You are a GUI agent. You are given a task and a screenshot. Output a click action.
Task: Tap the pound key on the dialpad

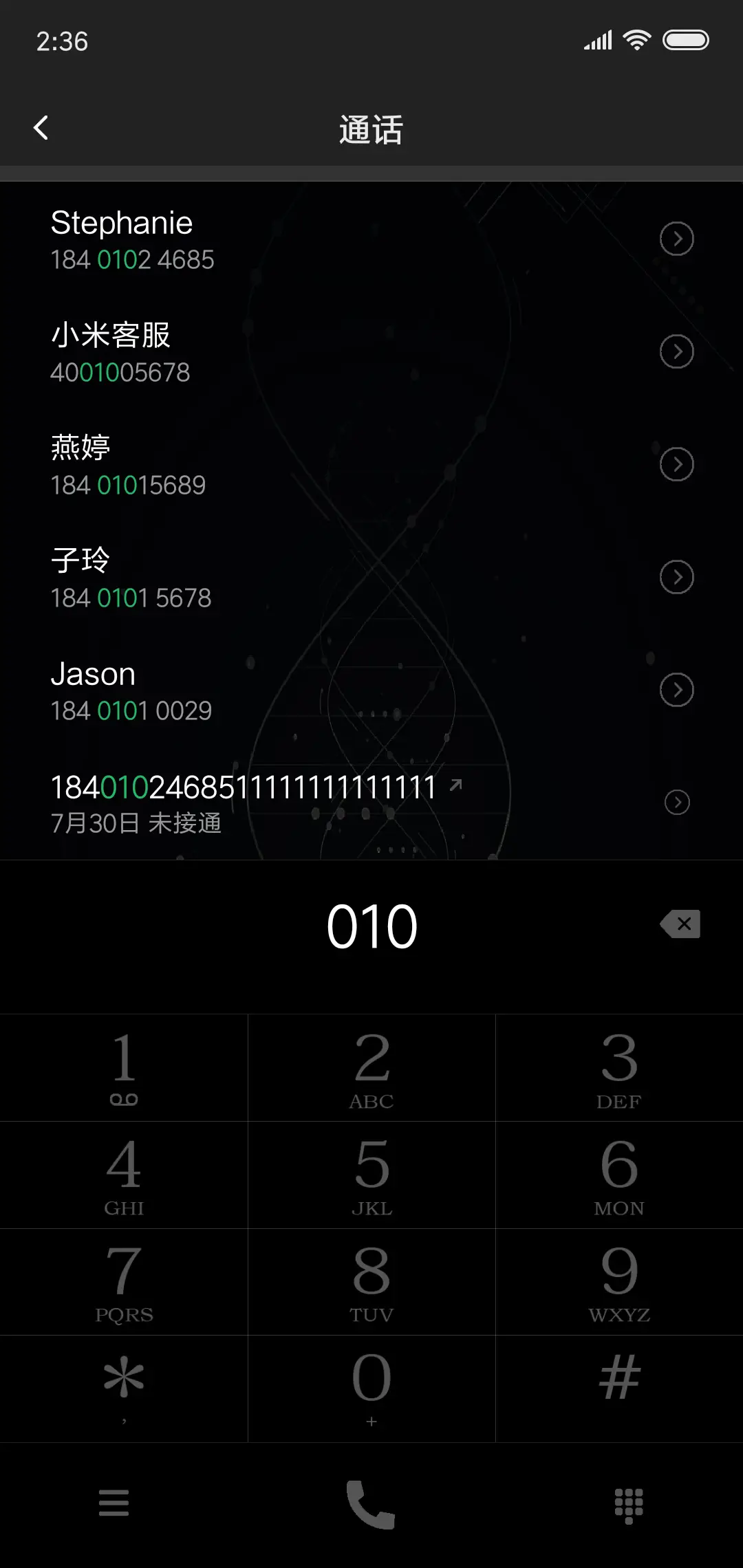pos(618,1382)
